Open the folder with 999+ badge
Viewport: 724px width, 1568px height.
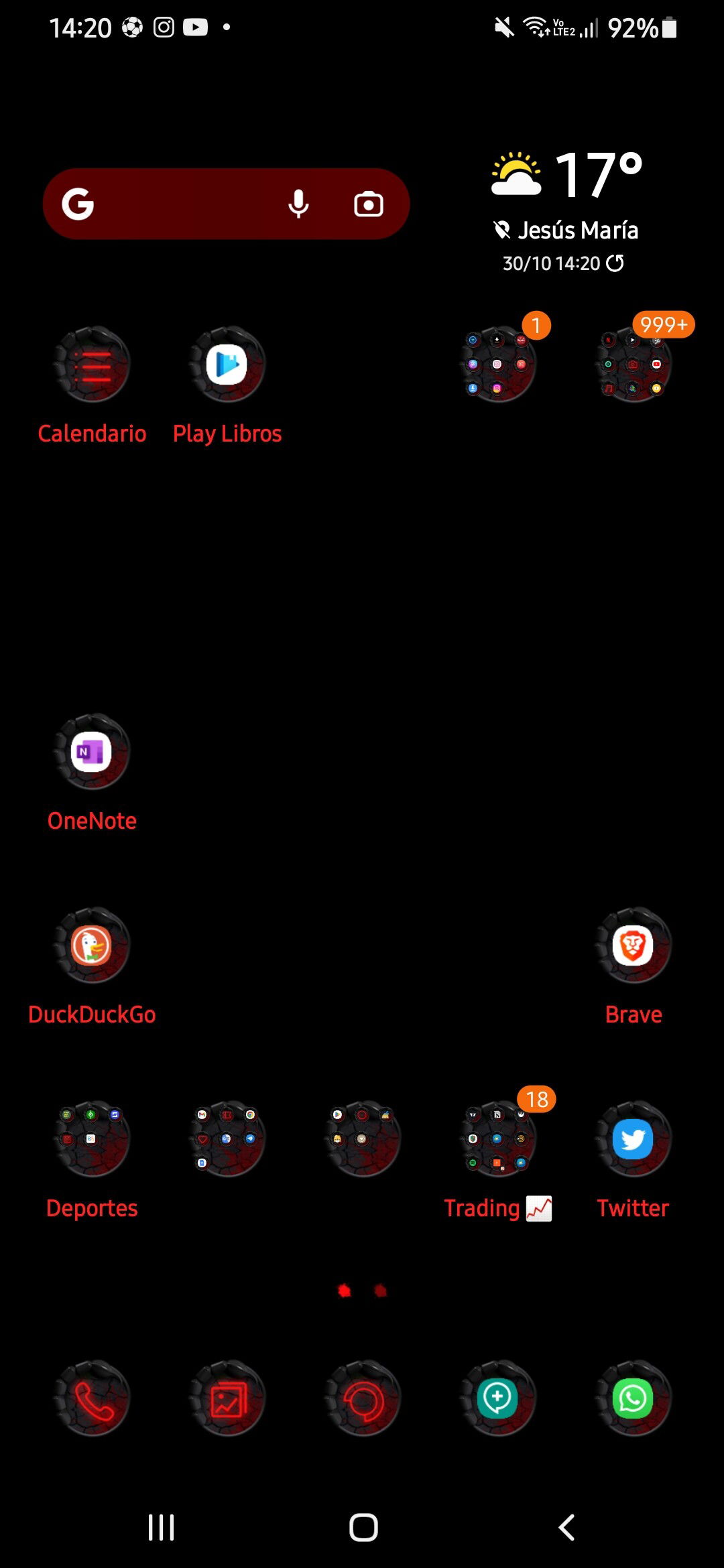(633, 365)
